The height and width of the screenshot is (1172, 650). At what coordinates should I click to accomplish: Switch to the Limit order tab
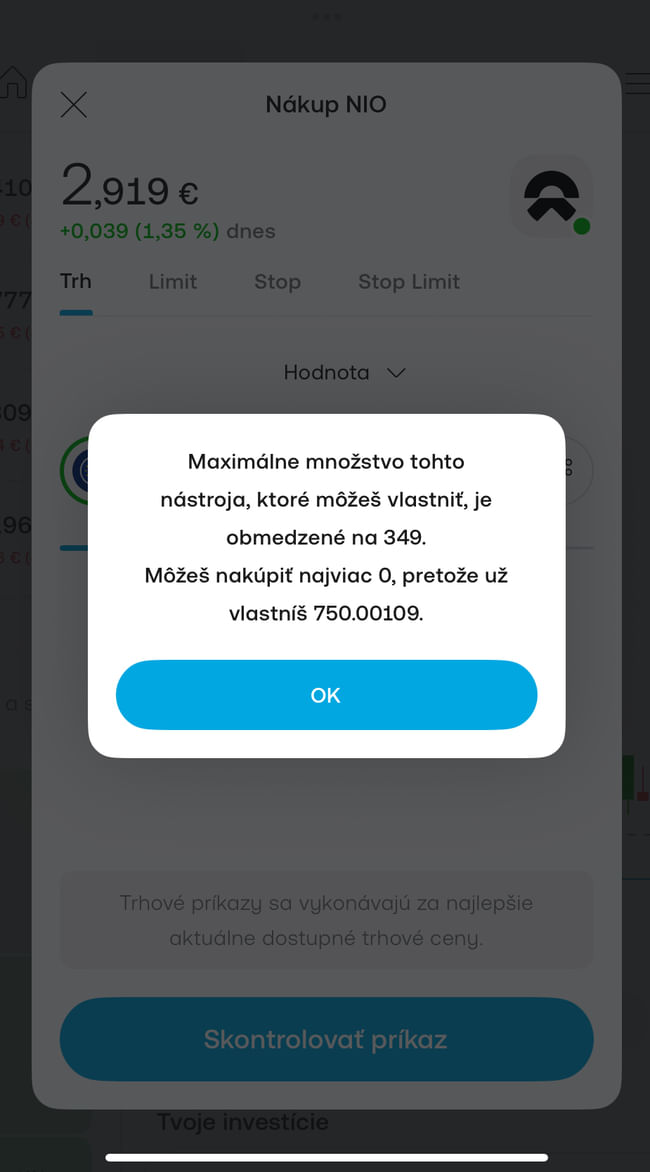coord(173,282)
